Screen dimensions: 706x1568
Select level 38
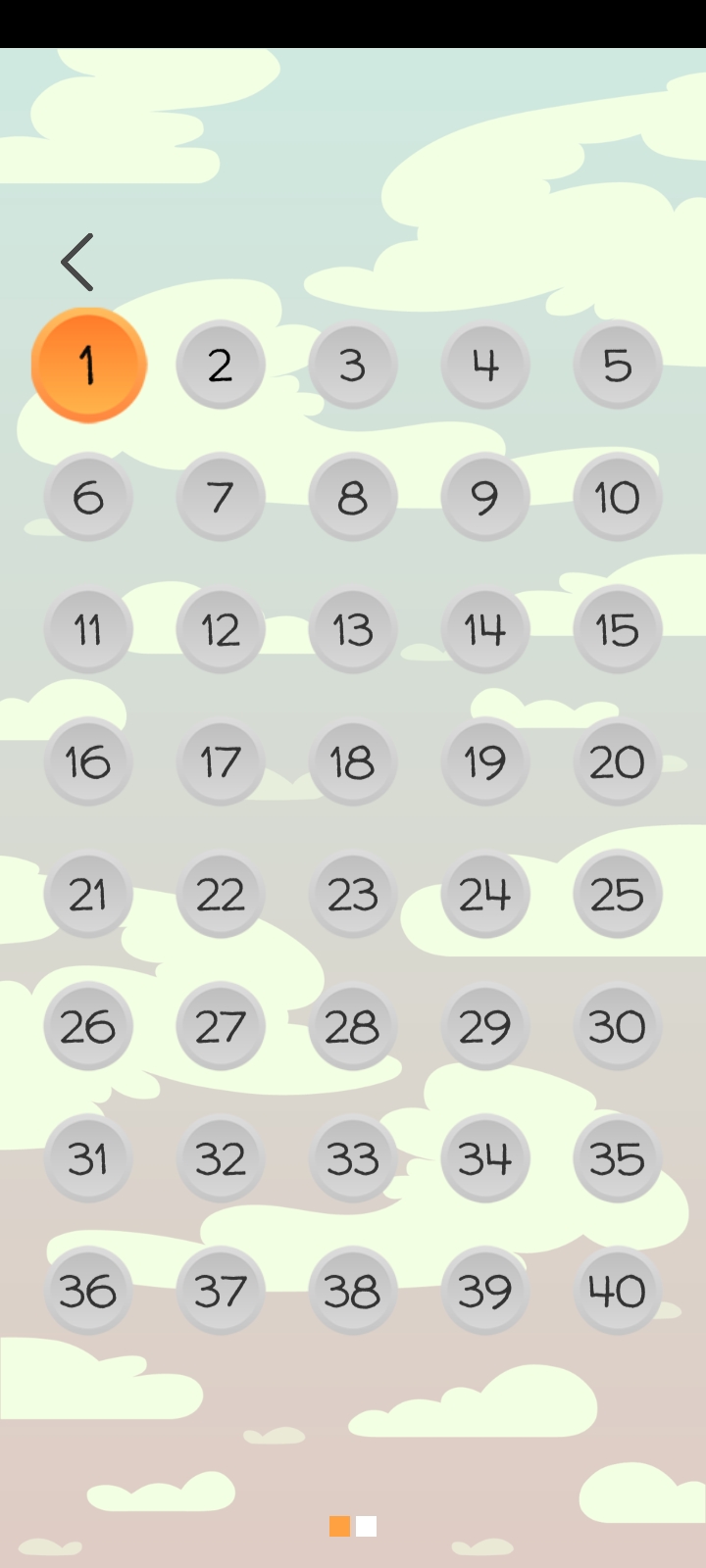click(x=353, y=1291)
